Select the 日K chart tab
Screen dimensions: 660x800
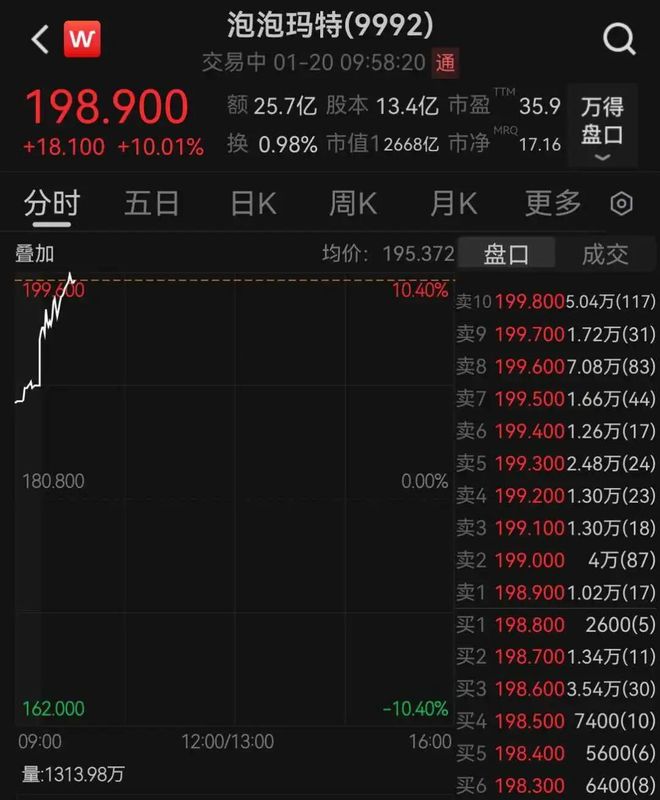(x=253, y=204)
